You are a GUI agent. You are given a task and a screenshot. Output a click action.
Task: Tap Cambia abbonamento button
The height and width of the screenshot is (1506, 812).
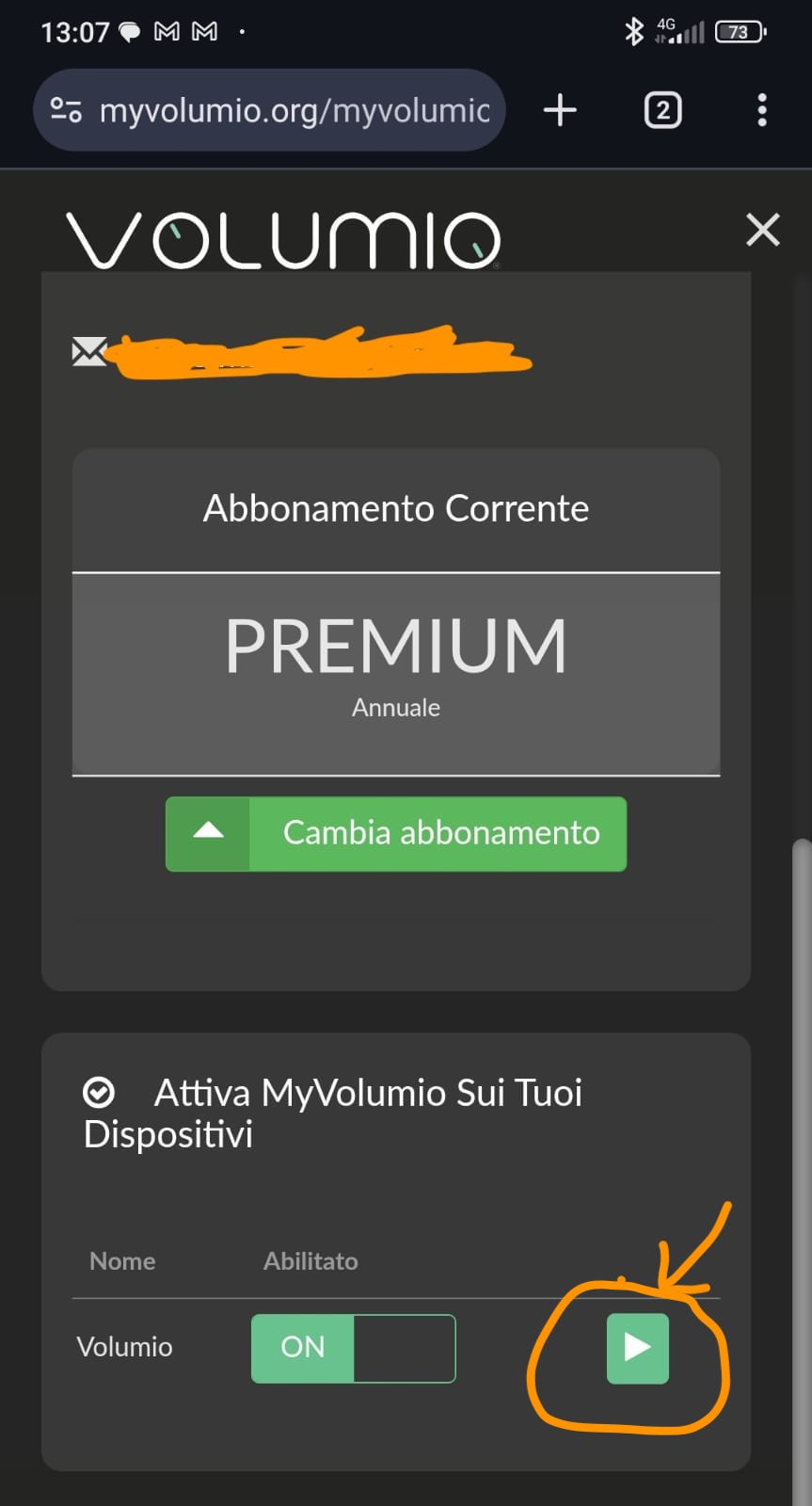point(396,834)
